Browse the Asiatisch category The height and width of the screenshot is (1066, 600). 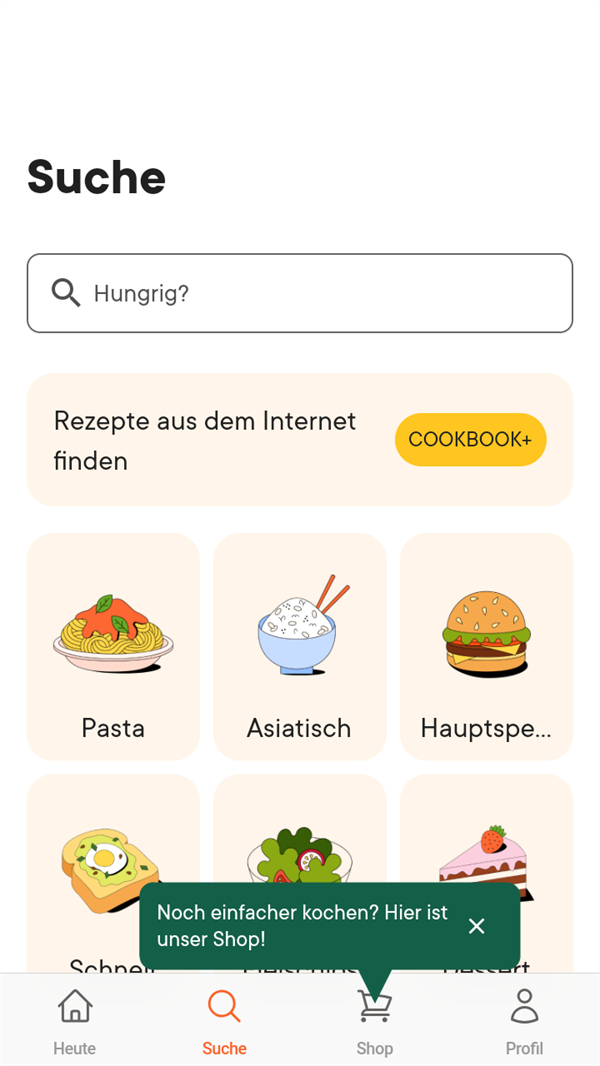click(299, 647)
